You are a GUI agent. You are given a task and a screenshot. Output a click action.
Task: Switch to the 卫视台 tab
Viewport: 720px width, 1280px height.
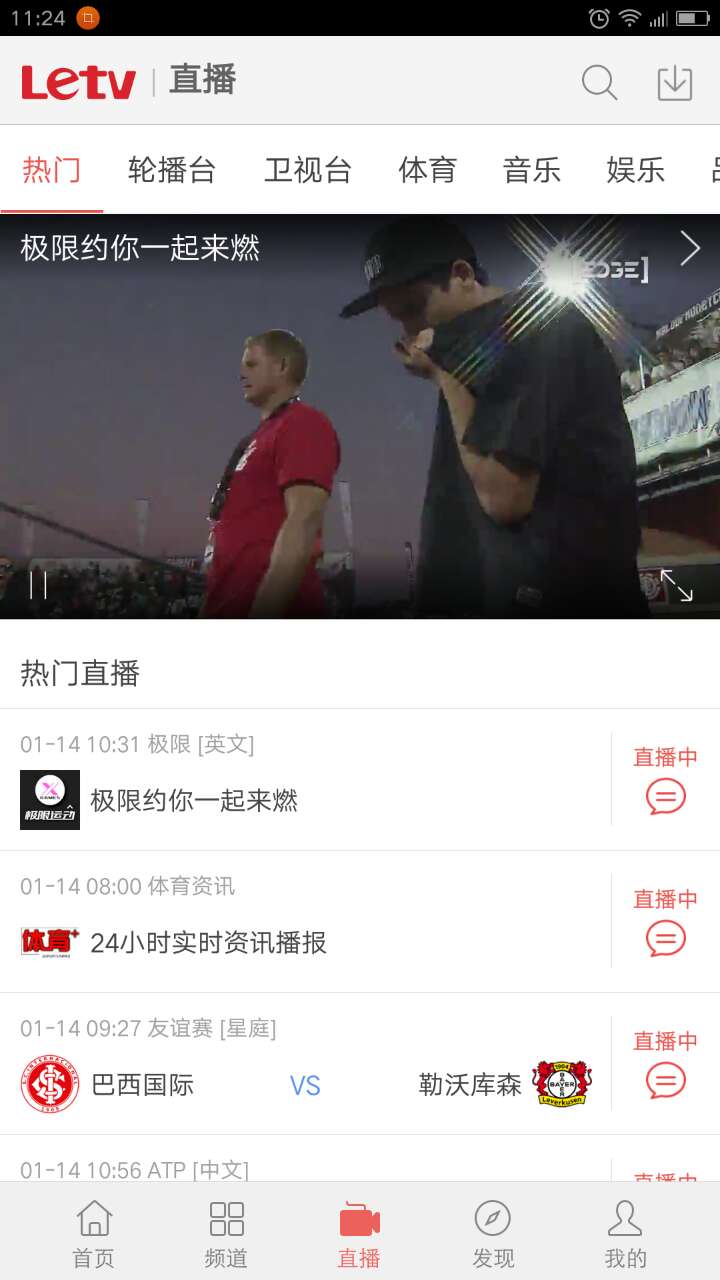[308, 170]
